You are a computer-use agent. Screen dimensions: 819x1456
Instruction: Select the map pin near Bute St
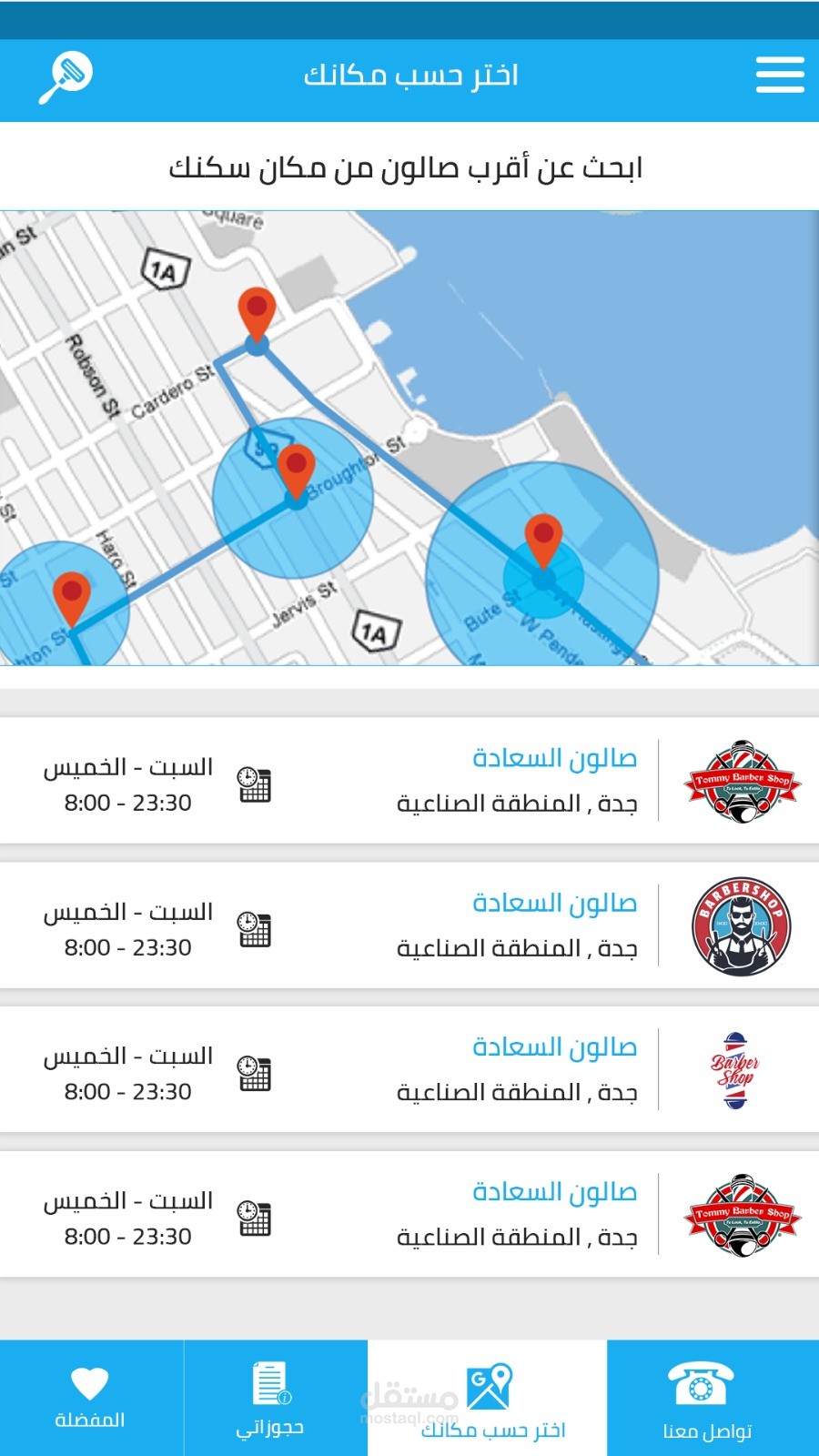click(543, 538)
